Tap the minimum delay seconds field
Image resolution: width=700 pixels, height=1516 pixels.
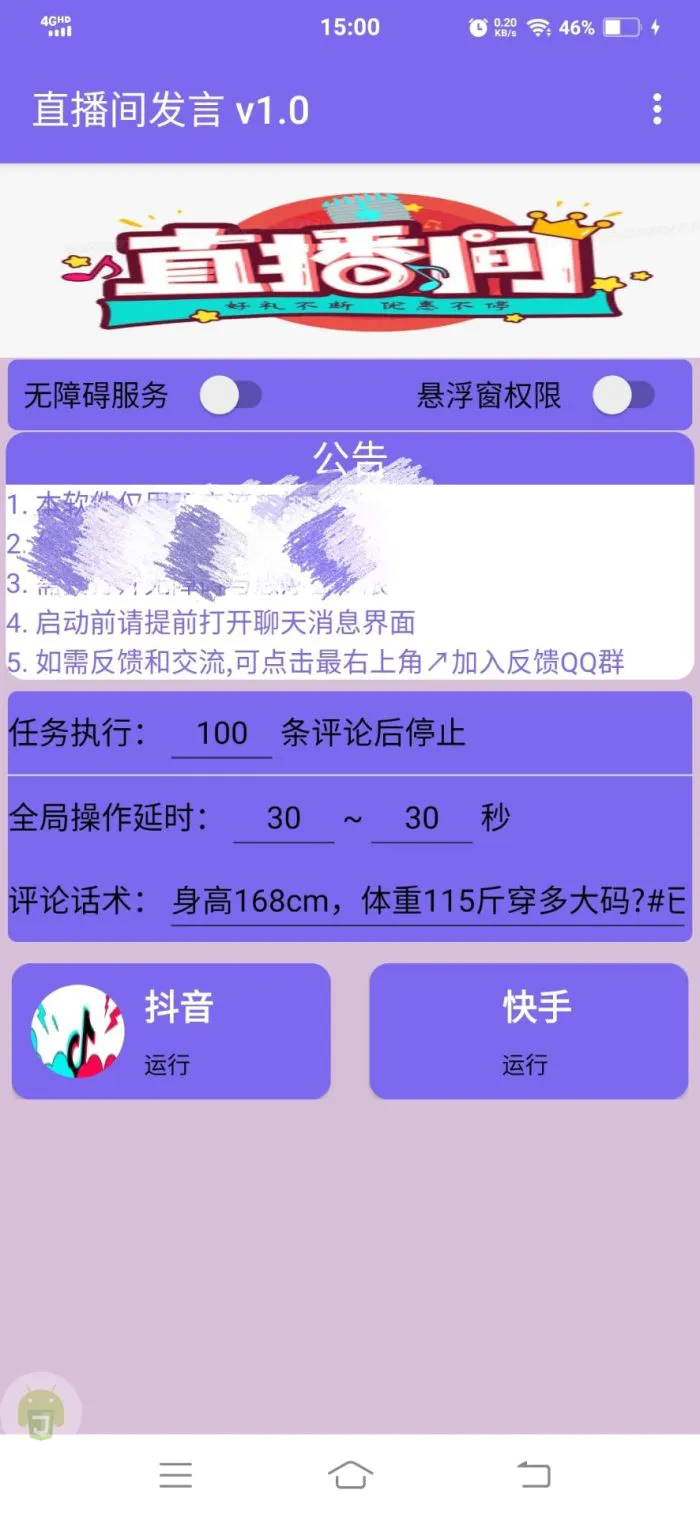284,819
